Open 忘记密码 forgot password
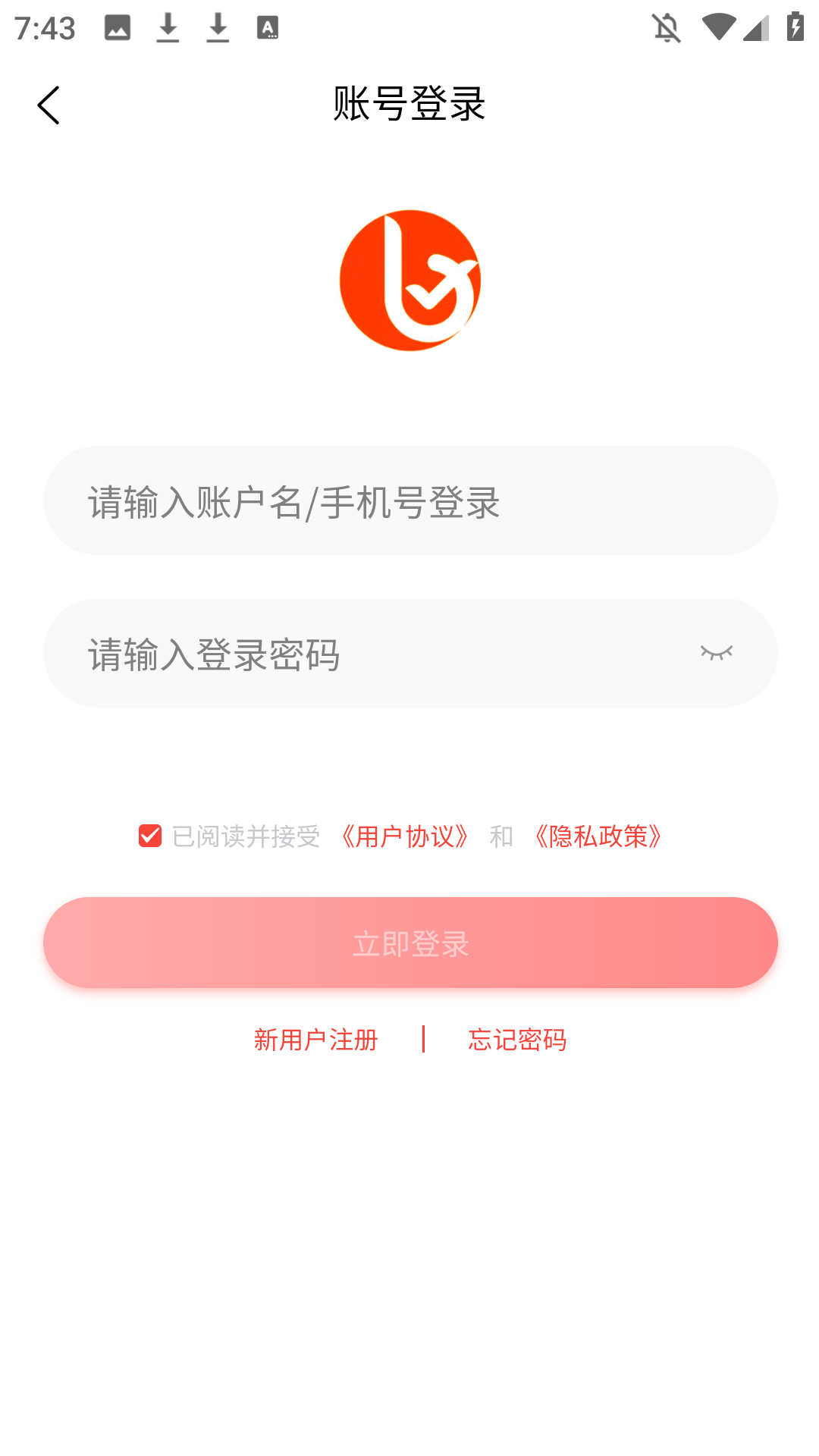819x1456 pixels. click(x=517, y=1040)
